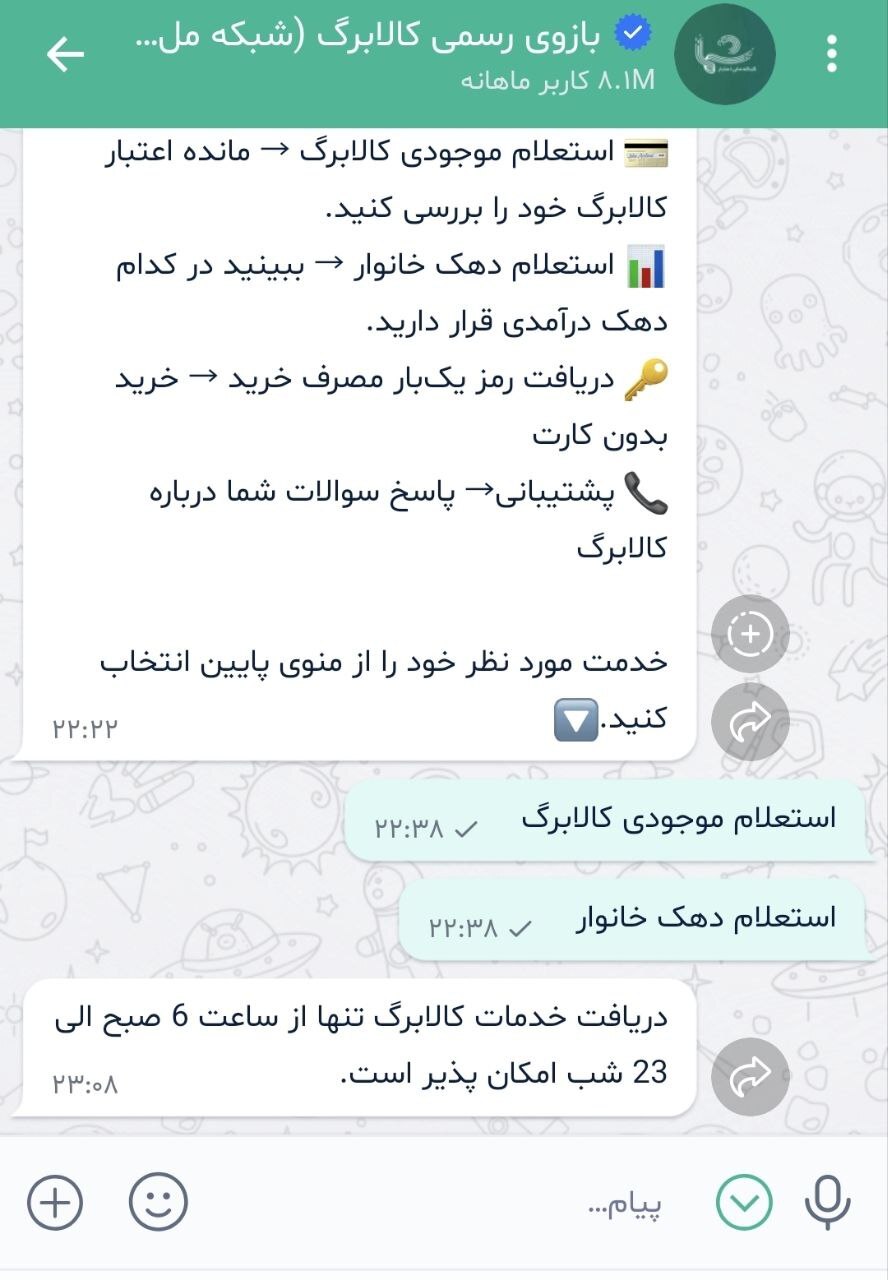The width and height of the screenshot is (888, 1280).
Task: Tap the forward icon on the 23:08 message
Action: (750, 1075)
